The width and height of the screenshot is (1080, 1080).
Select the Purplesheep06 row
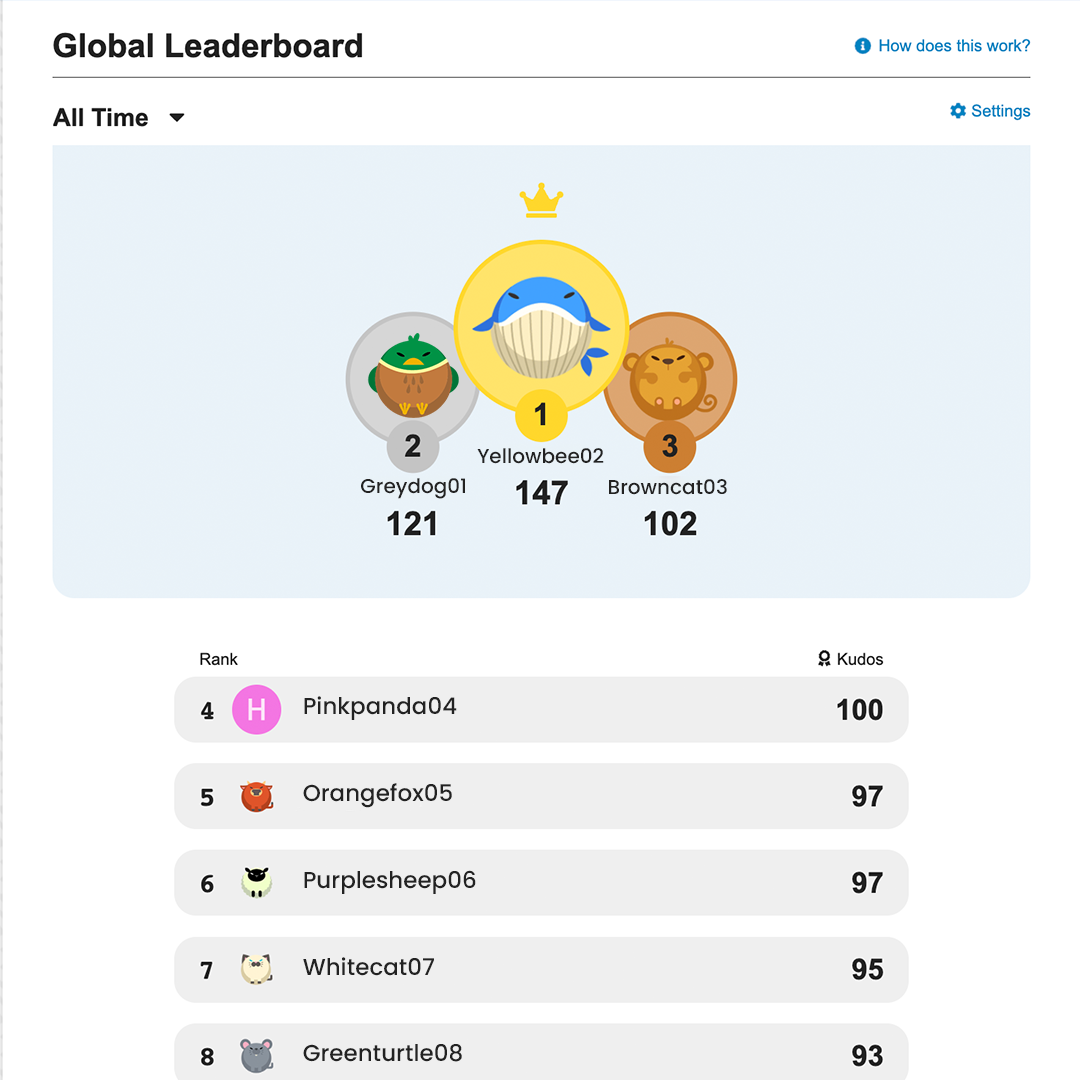tap(541, 883)
